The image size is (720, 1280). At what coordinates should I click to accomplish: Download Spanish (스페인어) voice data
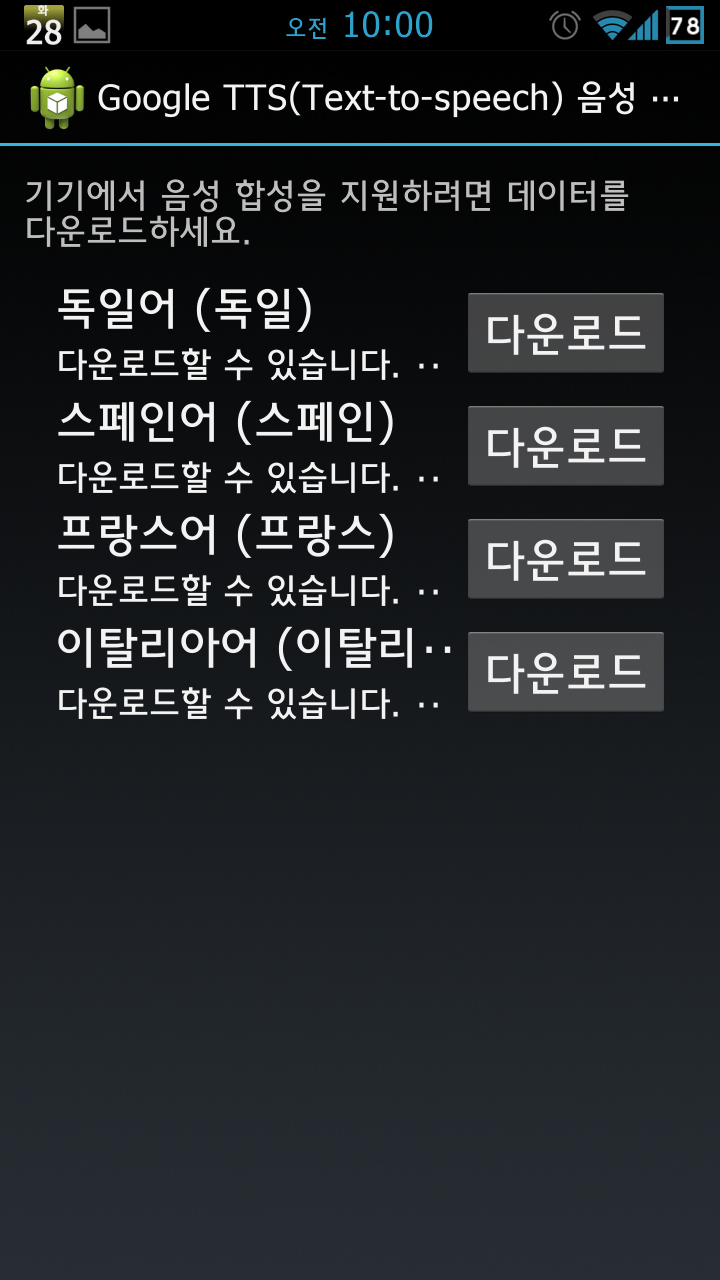(x=565, y=446)
